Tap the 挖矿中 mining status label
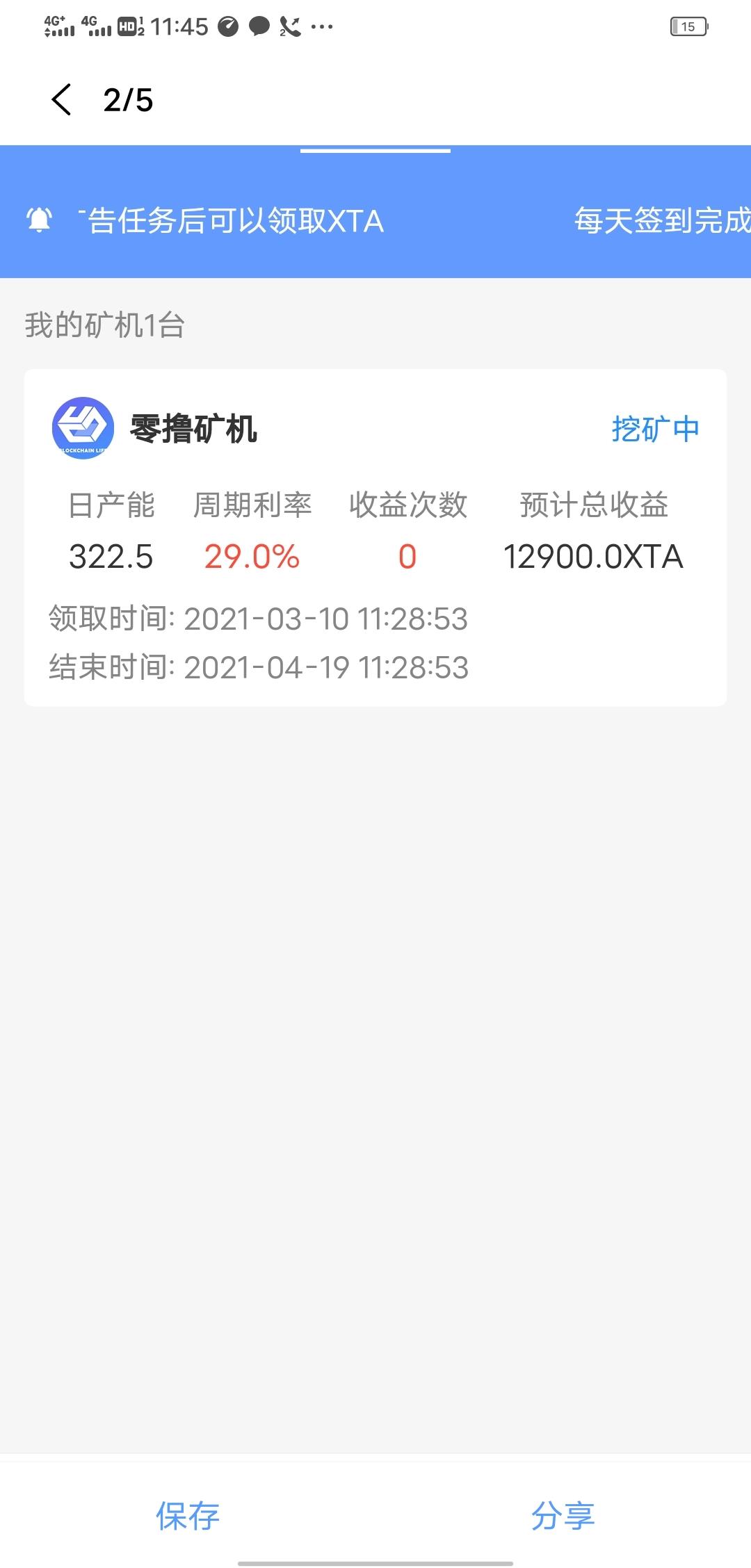Image resolution: width=751 pixels, height=1568 pixels. coord(654,430)
